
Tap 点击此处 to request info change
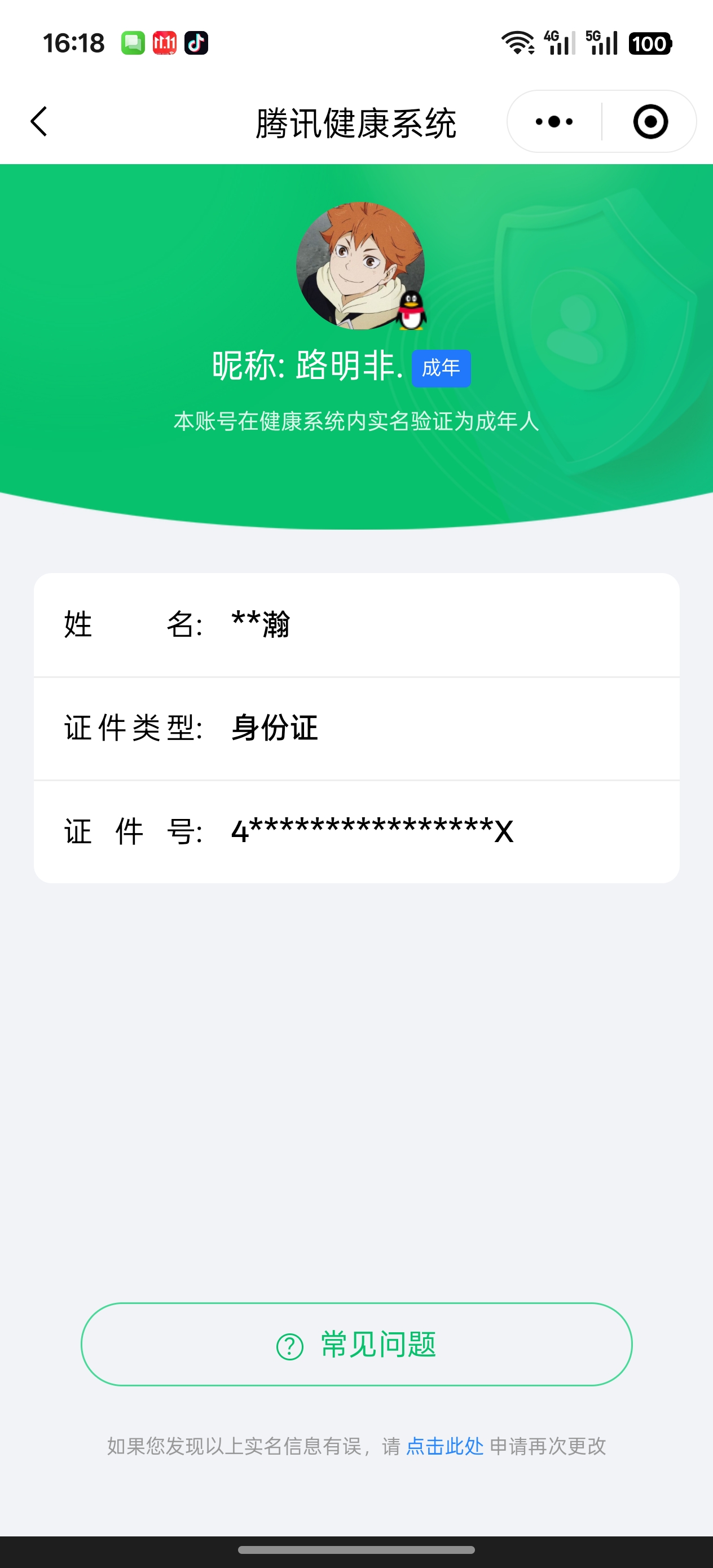pos(444,1446)
